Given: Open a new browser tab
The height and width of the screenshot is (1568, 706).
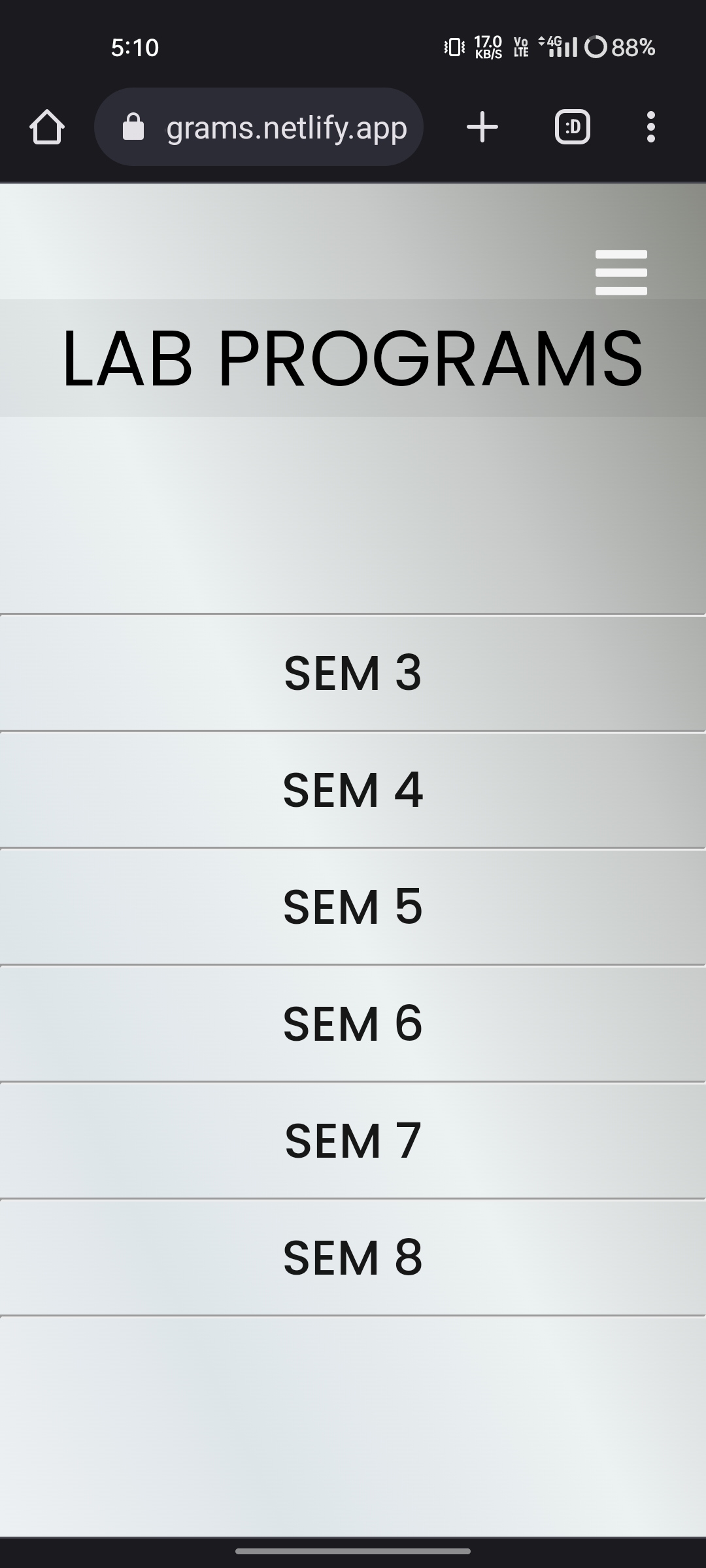Looking at the screenshot, I should point(482,127).
